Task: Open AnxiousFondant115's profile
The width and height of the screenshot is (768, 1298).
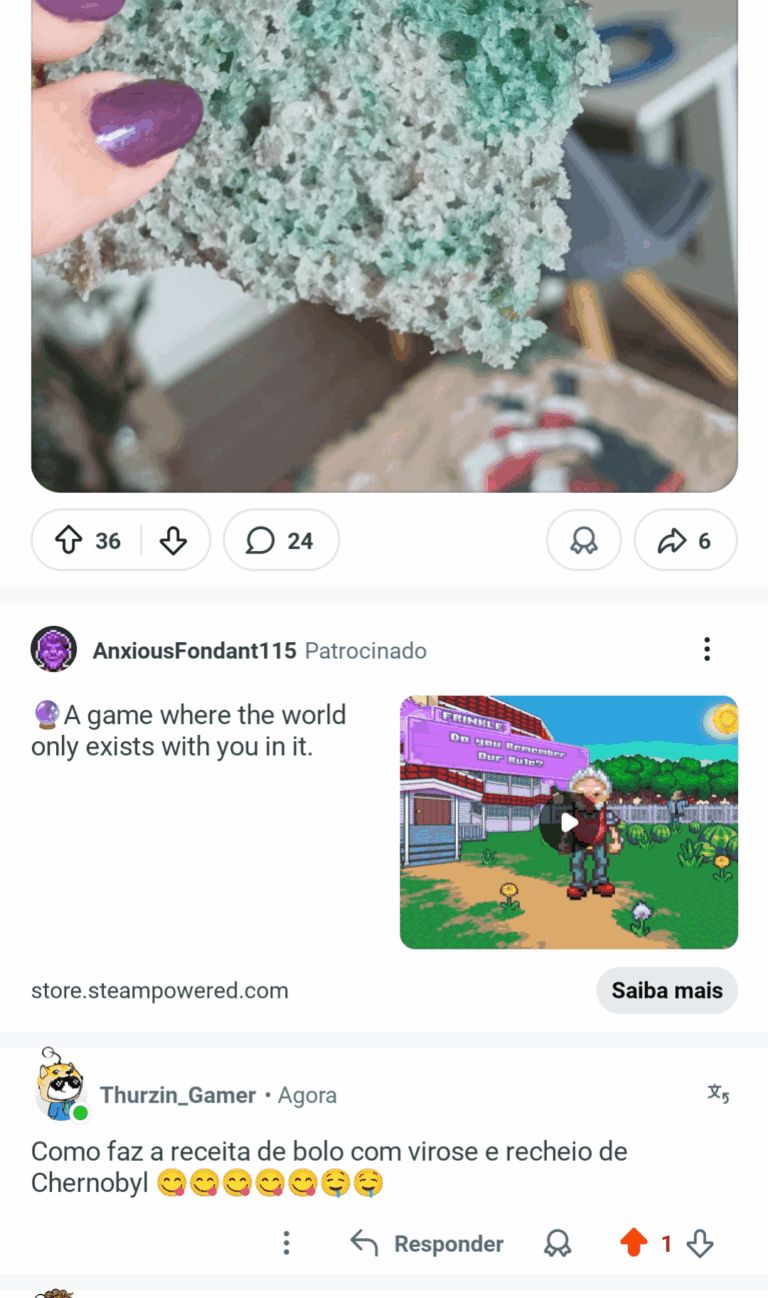Action: (x=194, y=651)
